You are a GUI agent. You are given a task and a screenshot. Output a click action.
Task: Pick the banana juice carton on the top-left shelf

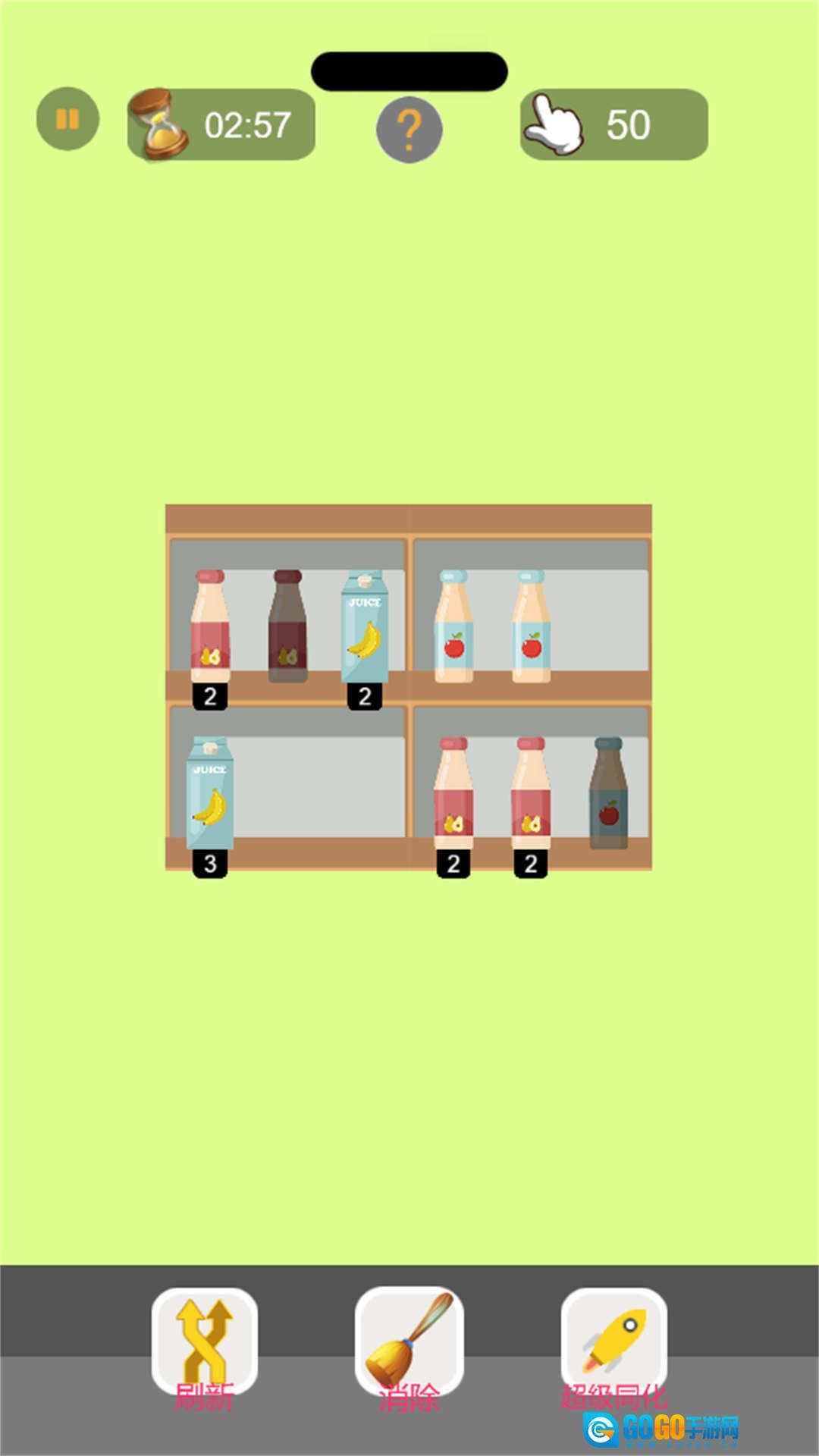click(x=365, y=626)
